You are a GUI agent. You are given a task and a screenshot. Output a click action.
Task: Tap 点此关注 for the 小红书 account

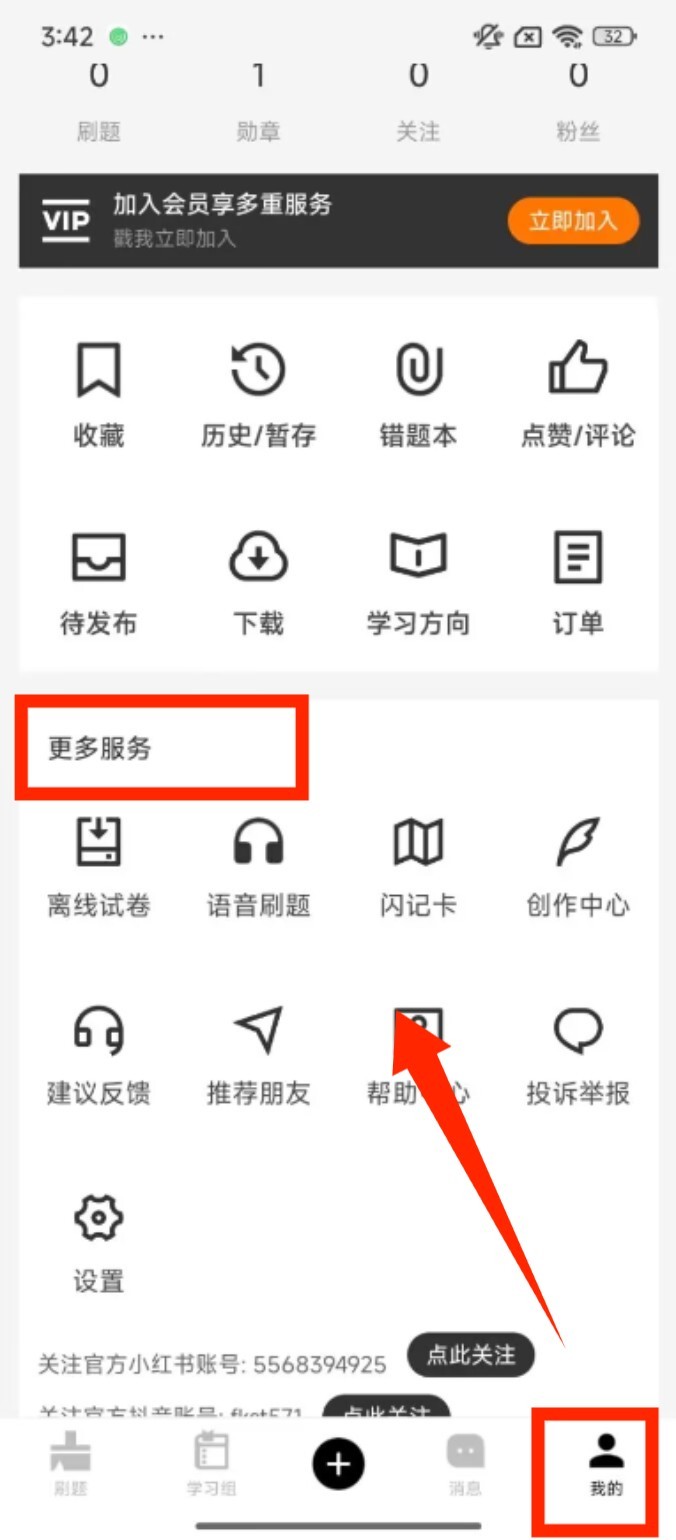coord(471,1355)
